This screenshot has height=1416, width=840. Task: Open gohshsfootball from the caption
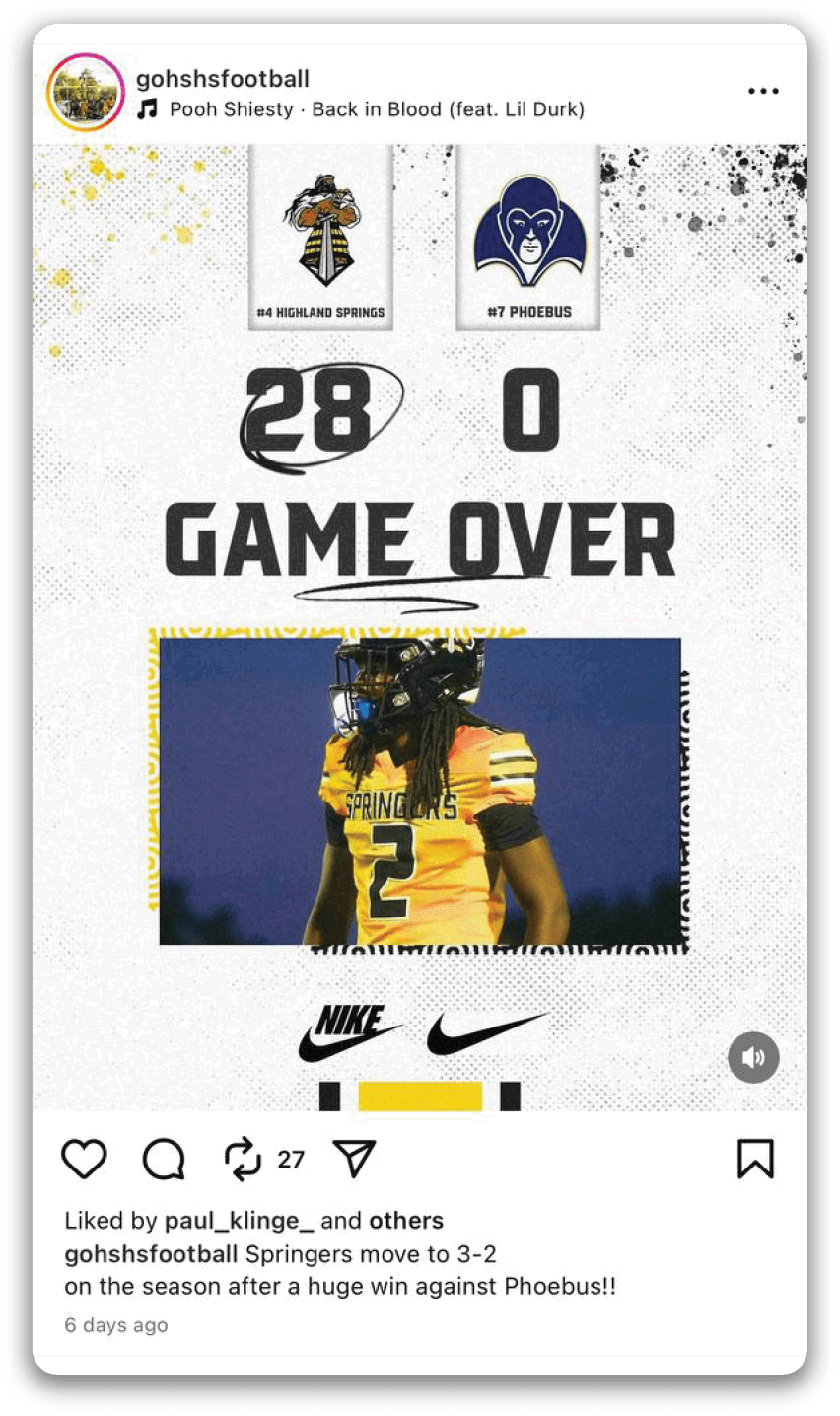(x=151, y=1254)
